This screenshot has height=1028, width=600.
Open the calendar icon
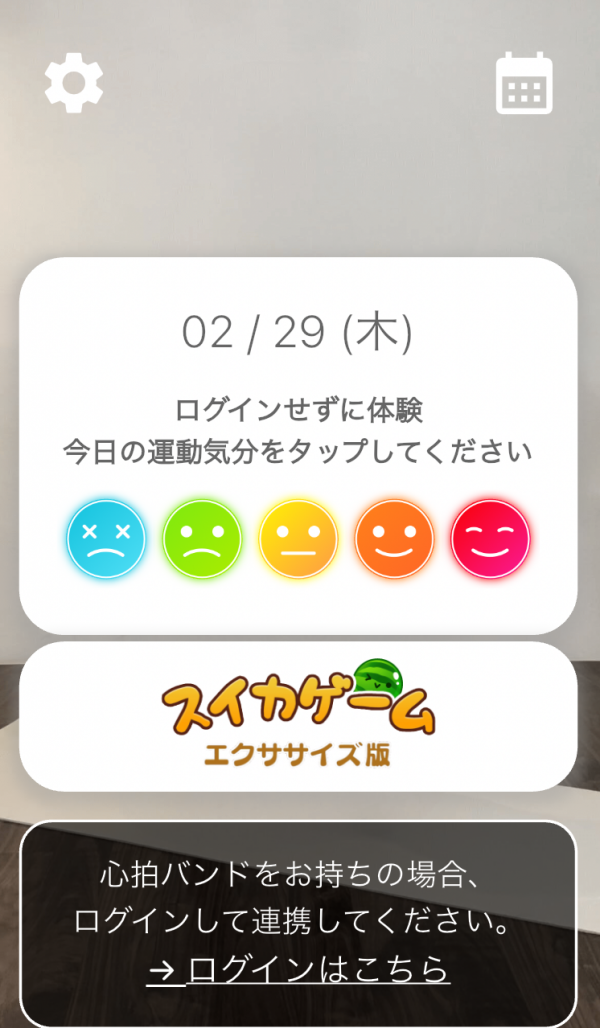[x=524, y=83]
